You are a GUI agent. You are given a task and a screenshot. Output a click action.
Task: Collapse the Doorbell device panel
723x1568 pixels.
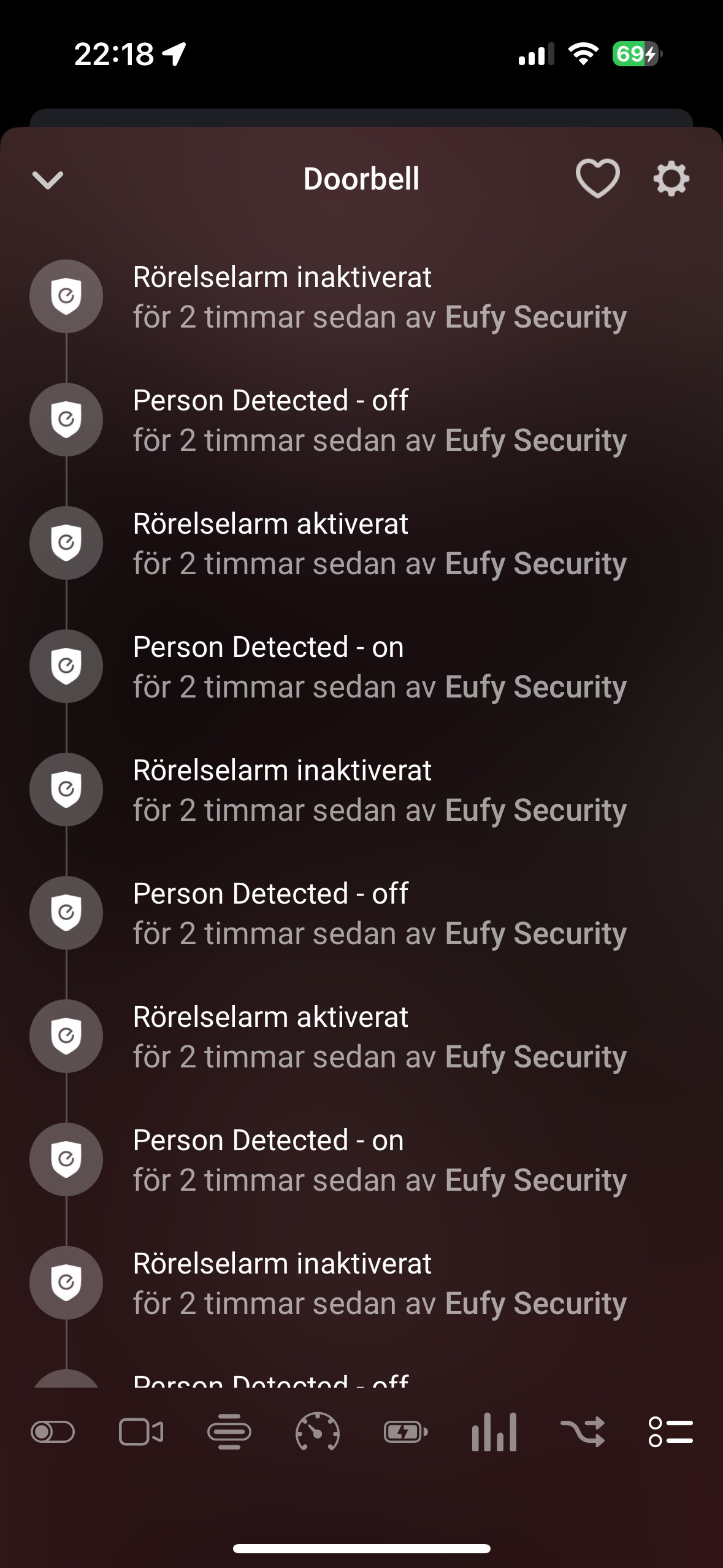[48, 180]
